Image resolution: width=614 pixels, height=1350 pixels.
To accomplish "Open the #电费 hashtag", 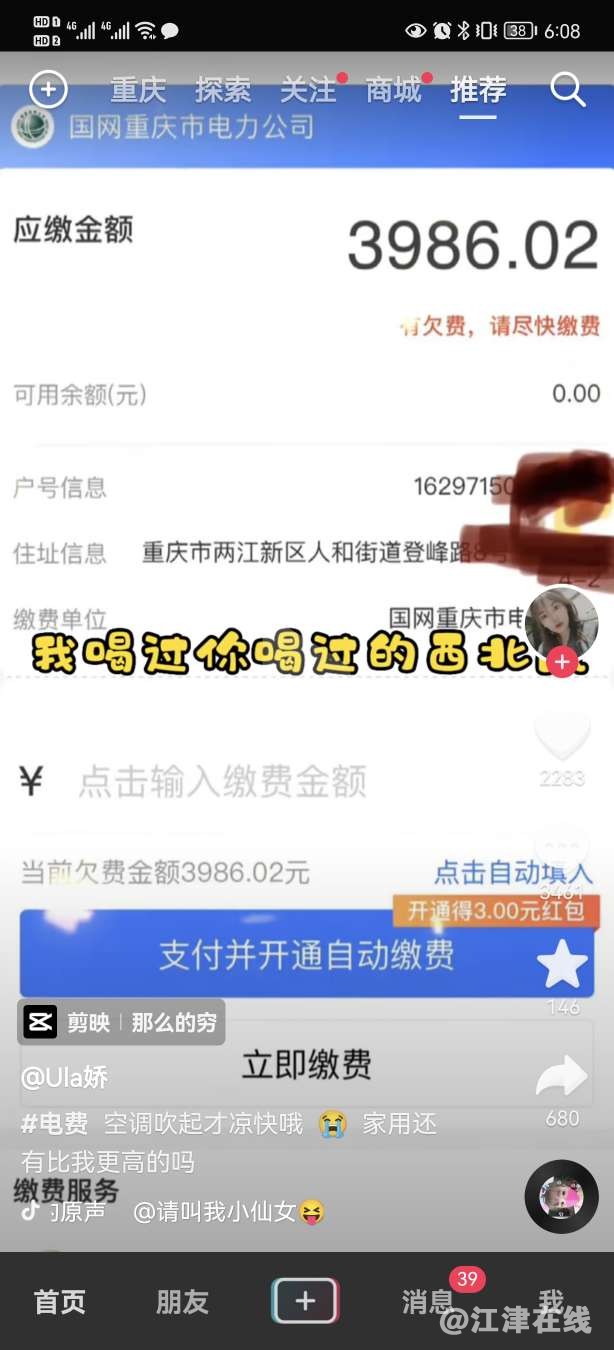I will click(x=55, y=1123).
